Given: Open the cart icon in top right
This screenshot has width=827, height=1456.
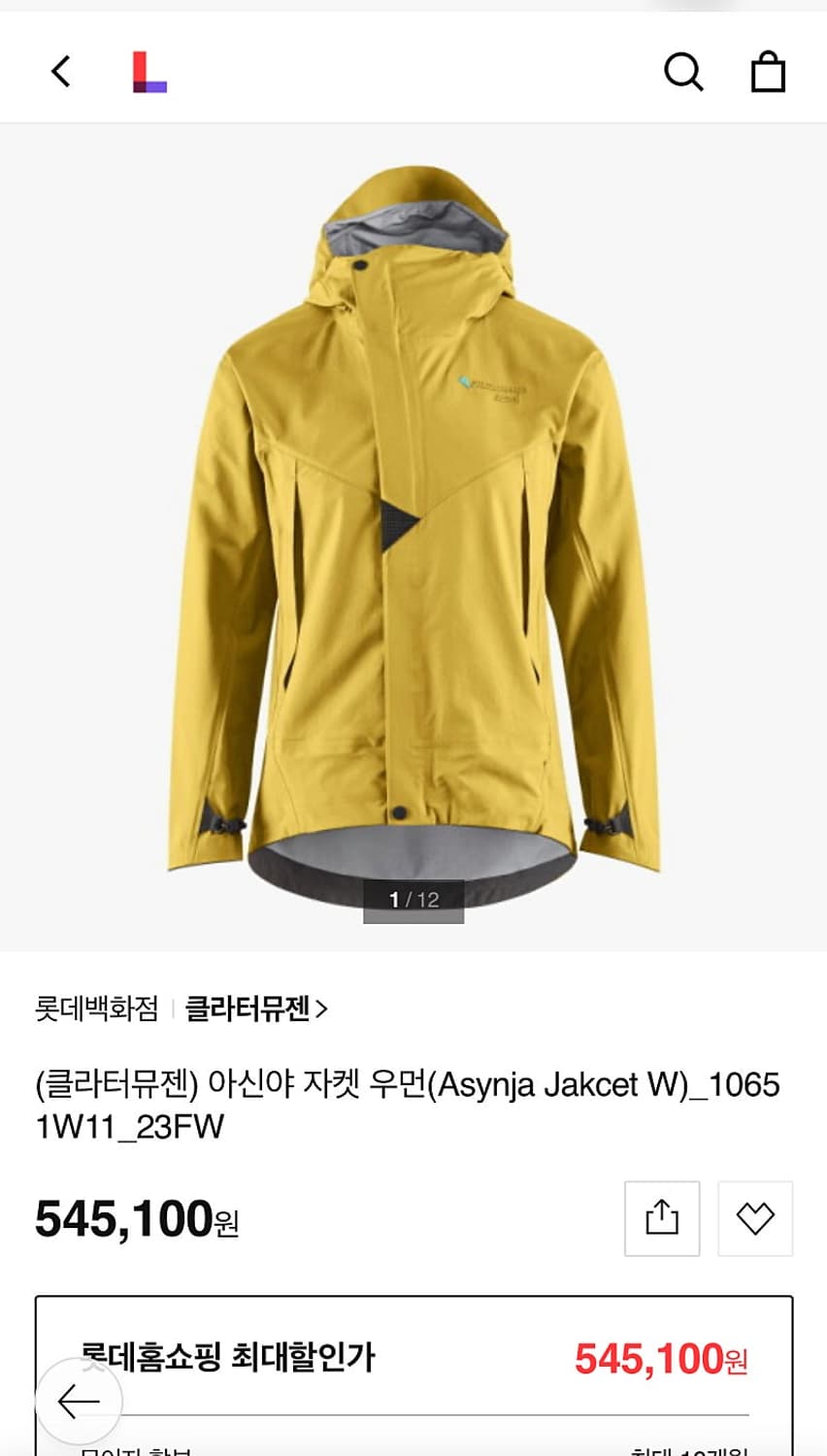Looking at the screenshot, I should click(768, 72).
